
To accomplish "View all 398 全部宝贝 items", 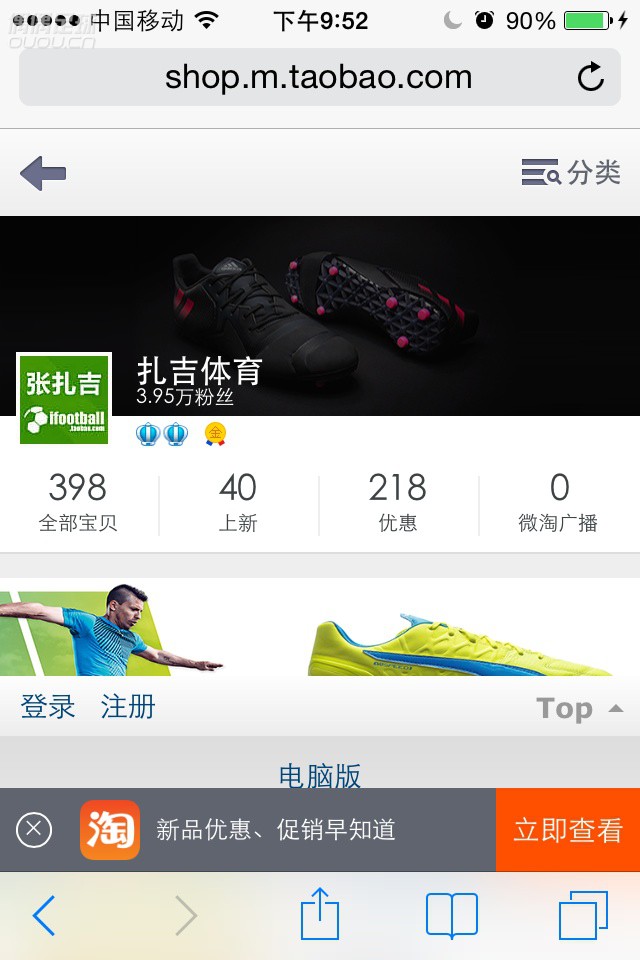I will (78, 501).
